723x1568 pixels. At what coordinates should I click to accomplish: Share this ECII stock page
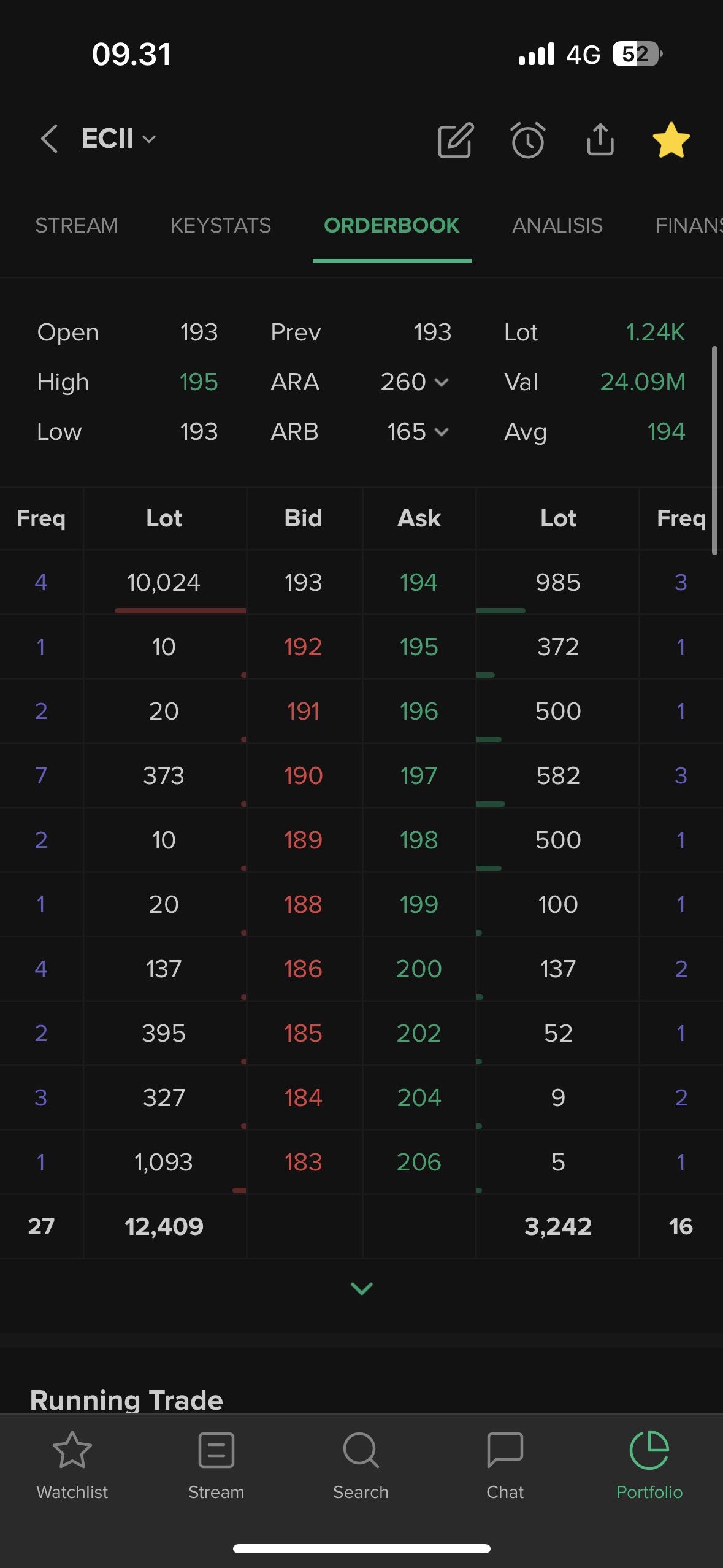coord(600,140)
